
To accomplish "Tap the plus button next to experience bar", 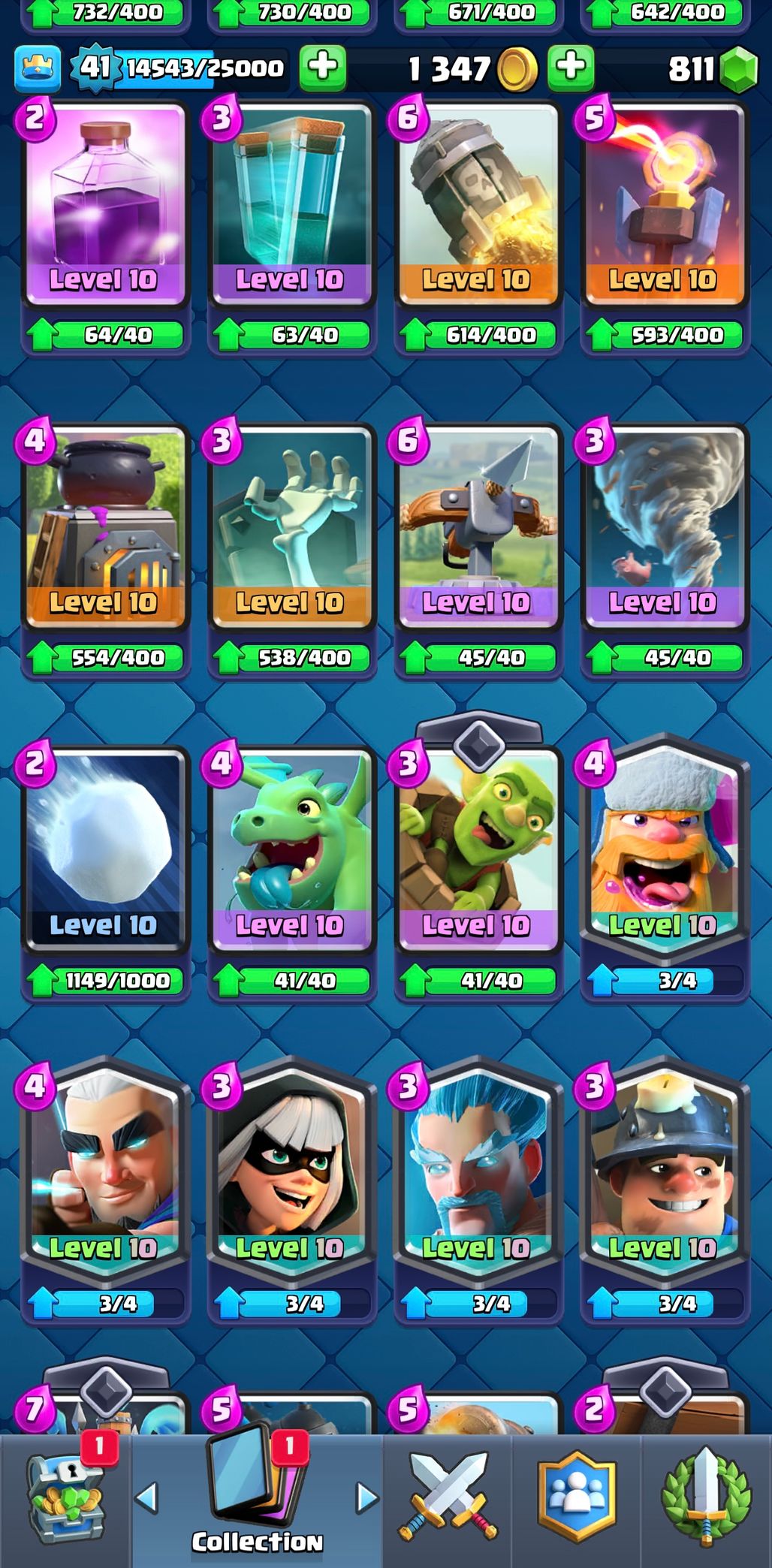I will pyautogui.click(x=323, y=68).
